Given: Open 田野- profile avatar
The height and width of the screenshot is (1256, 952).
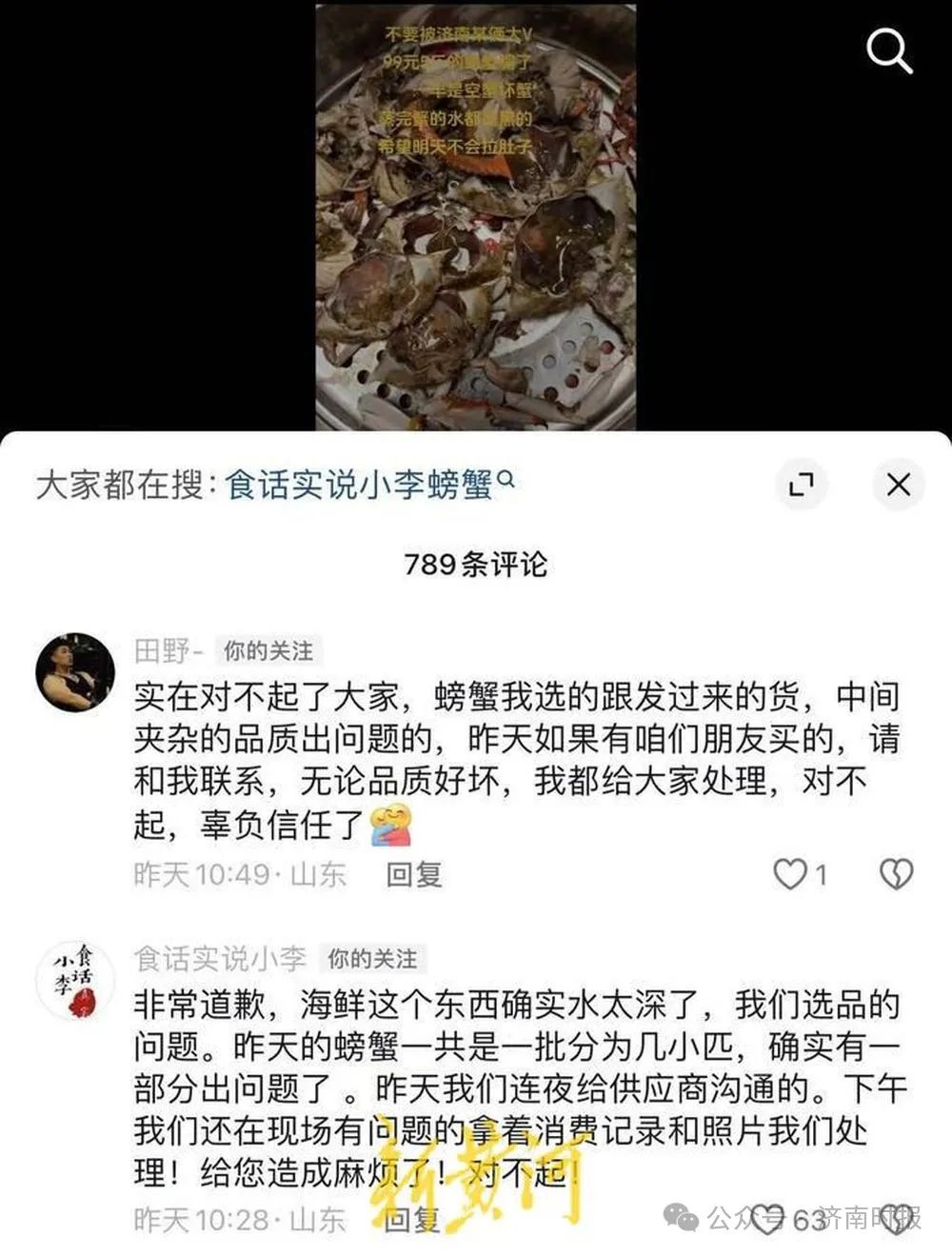Looking at the screenshot, I should tap(75, 671).
